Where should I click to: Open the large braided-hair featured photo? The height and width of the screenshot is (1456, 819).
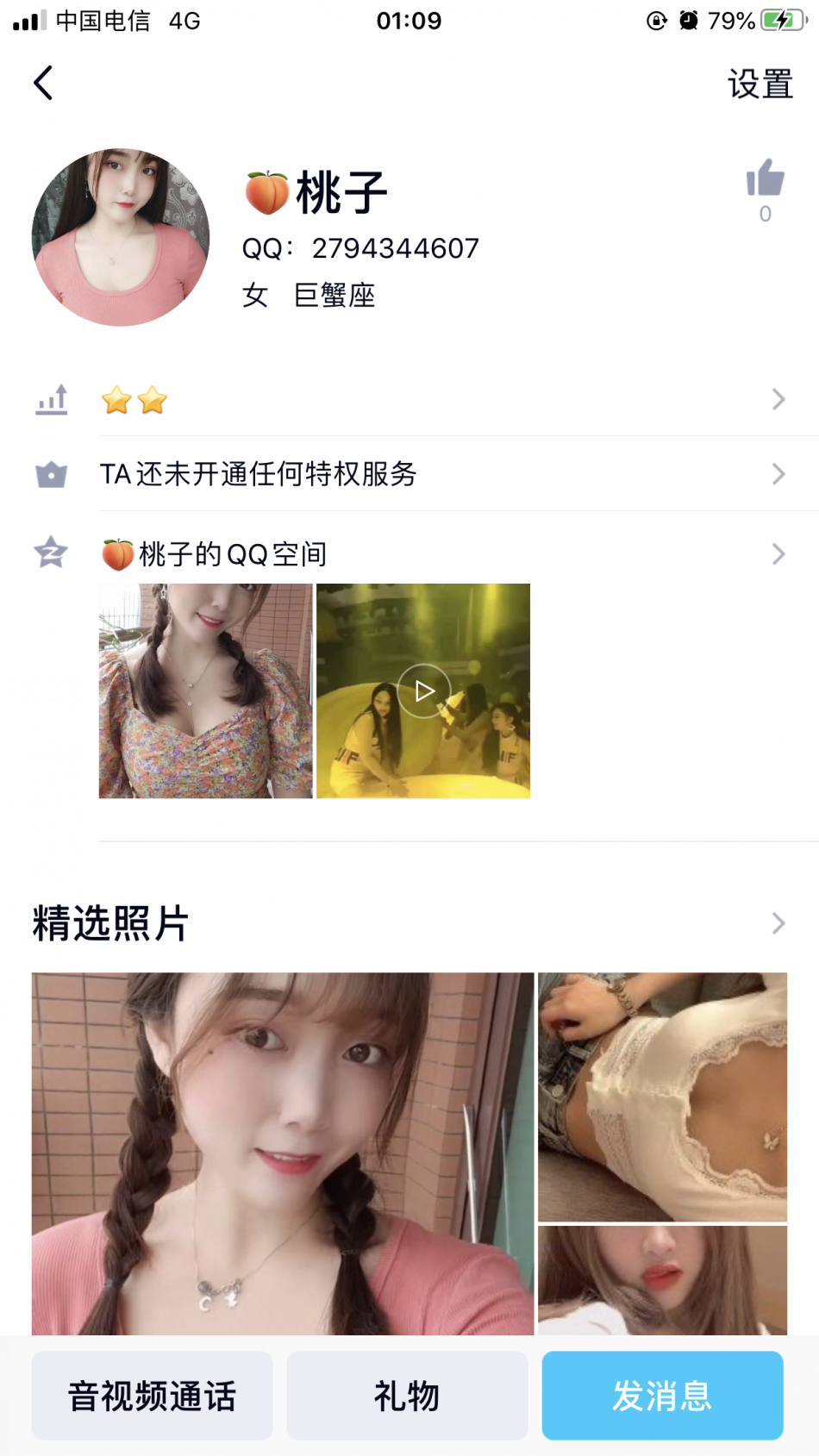[x=283, y=1153]
